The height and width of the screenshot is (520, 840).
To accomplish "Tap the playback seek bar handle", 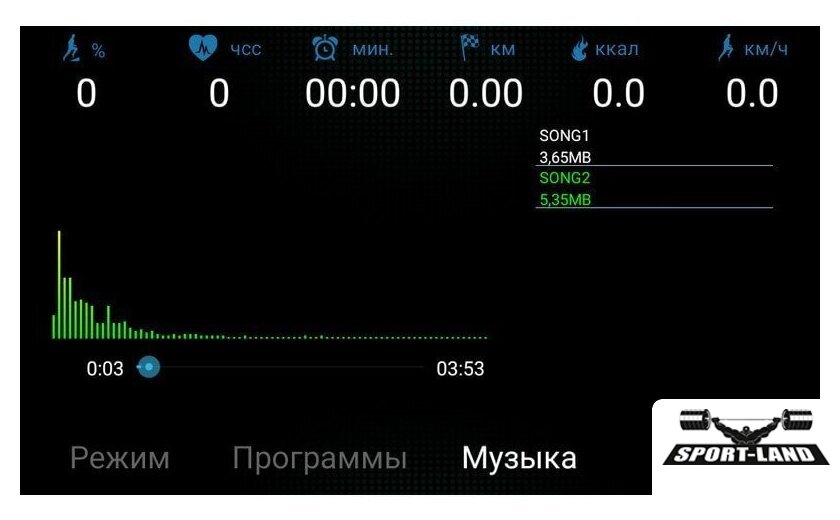I will (148, 368).
